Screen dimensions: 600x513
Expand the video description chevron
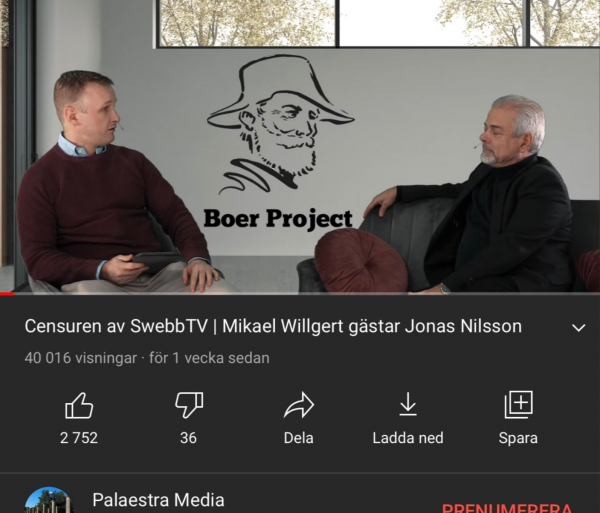coord(578,328)
